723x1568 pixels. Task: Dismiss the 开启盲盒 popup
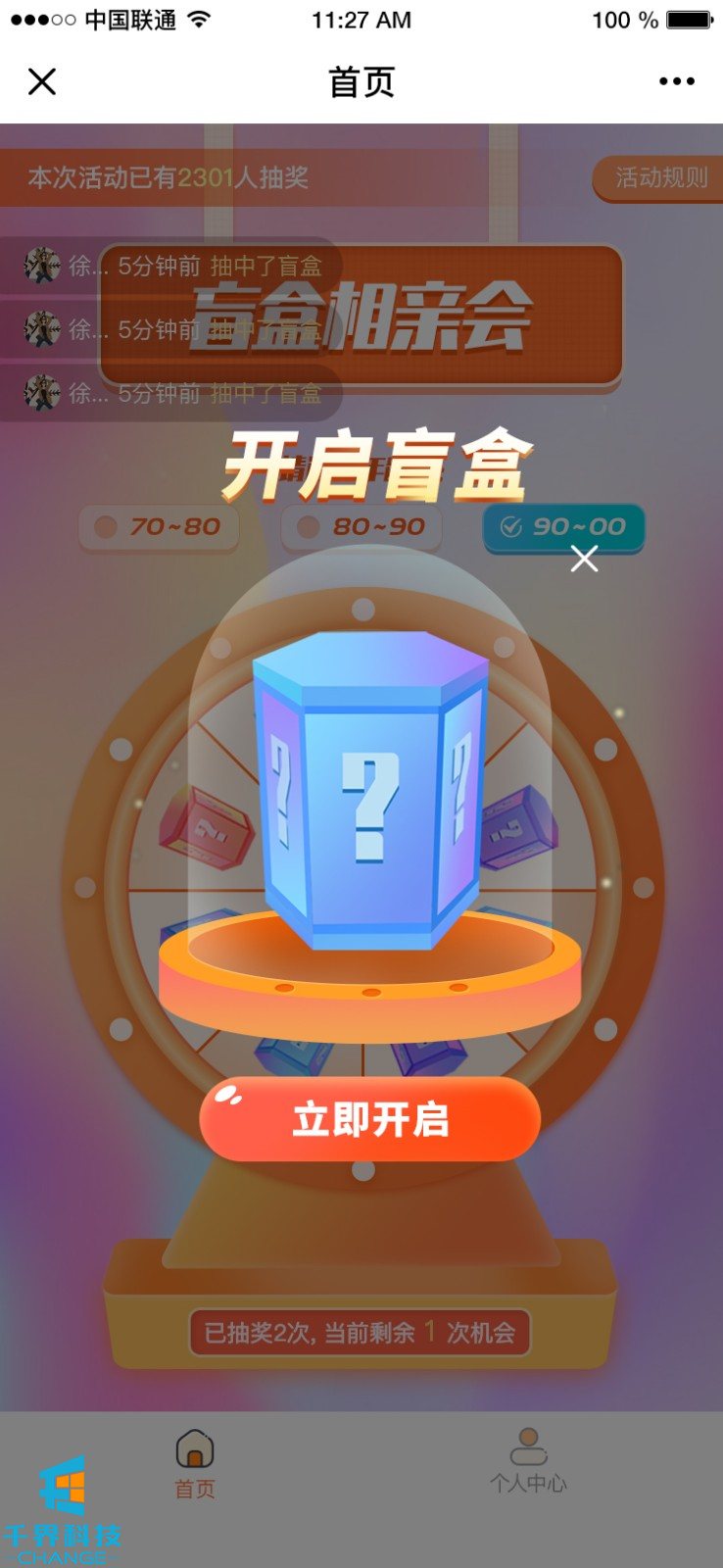click(584, 560)
